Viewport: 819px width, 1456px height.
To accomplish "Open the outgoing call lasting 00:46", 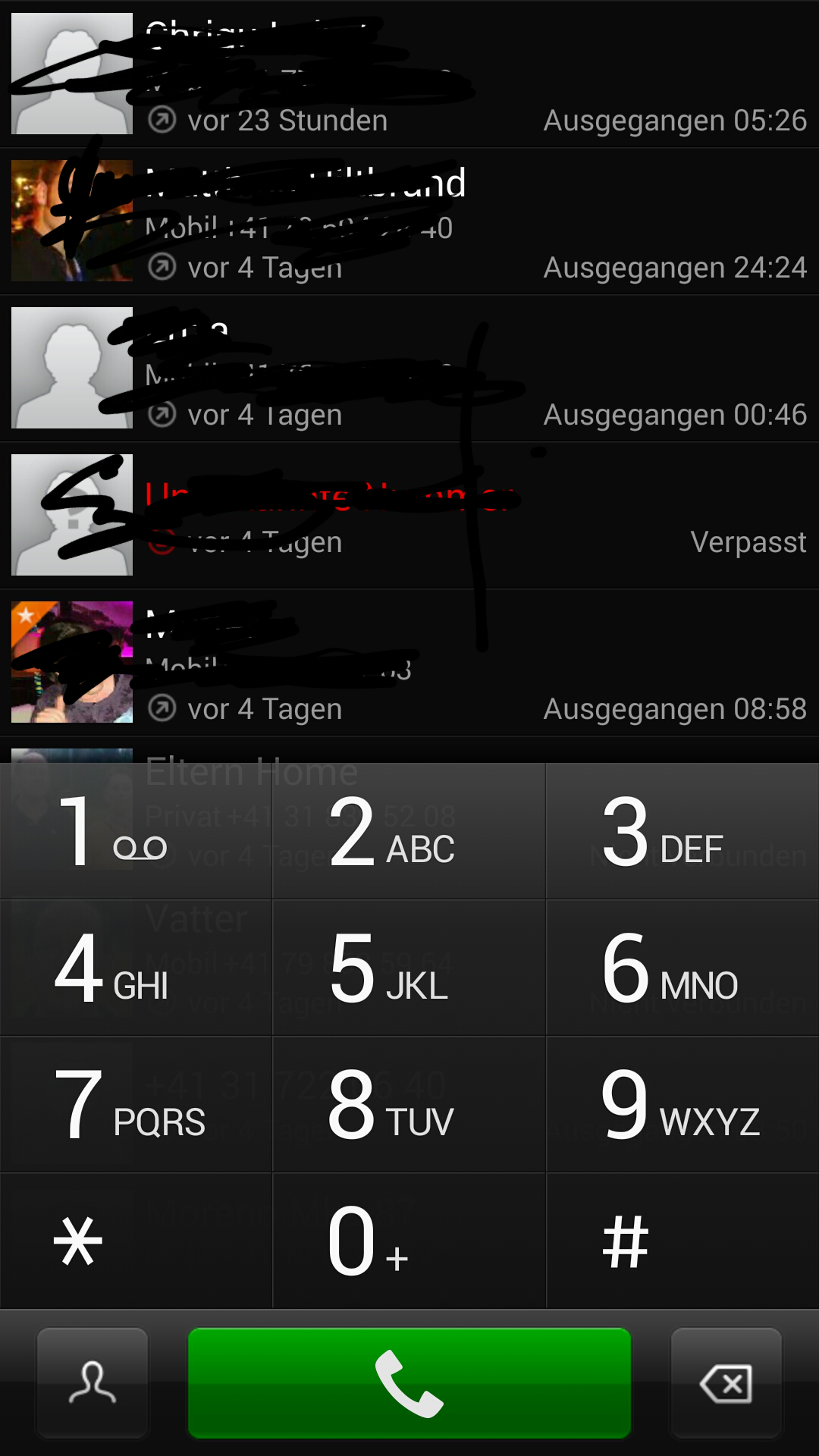I will pyautogui.click(x=409, y=368).
